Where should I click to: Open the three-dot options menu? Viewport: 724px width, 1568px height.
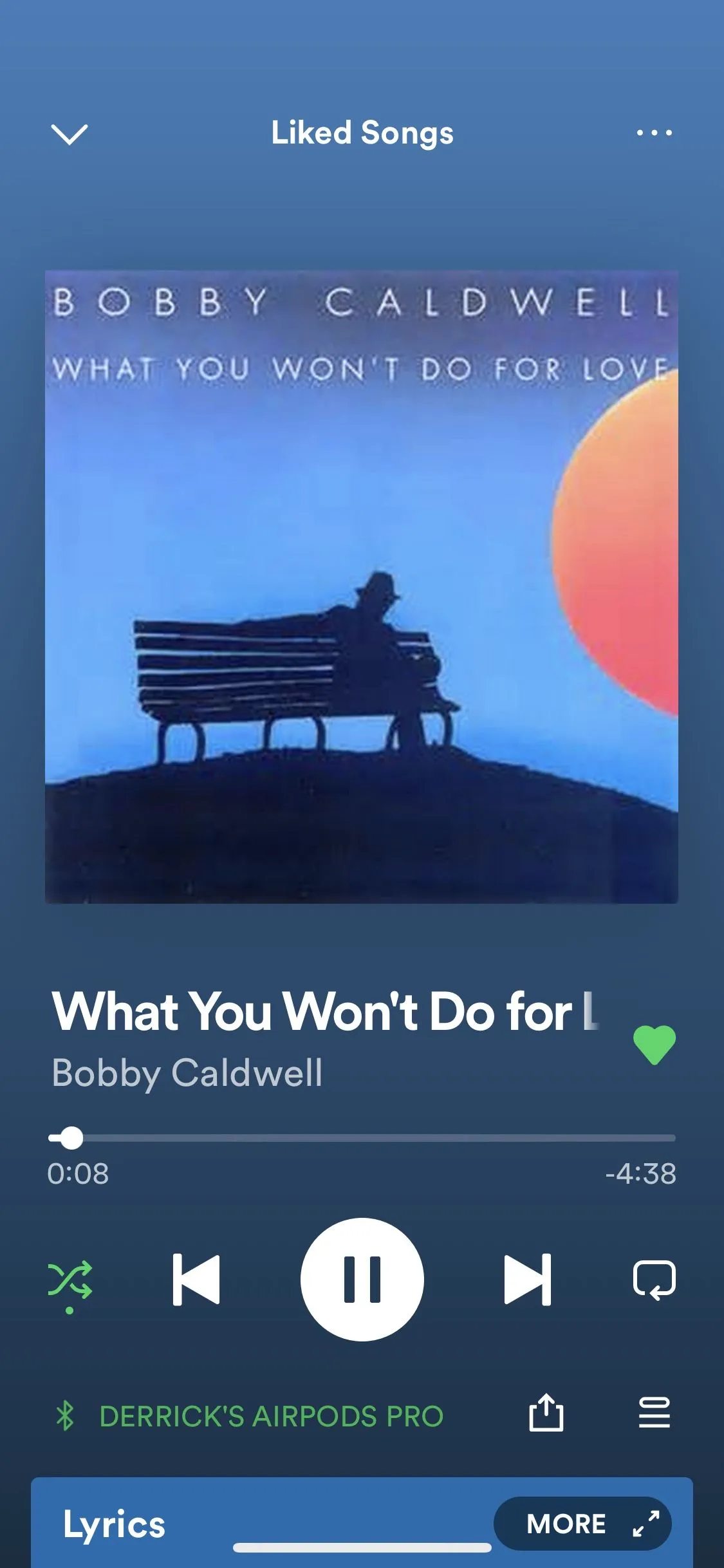click(x=654, y=133)
